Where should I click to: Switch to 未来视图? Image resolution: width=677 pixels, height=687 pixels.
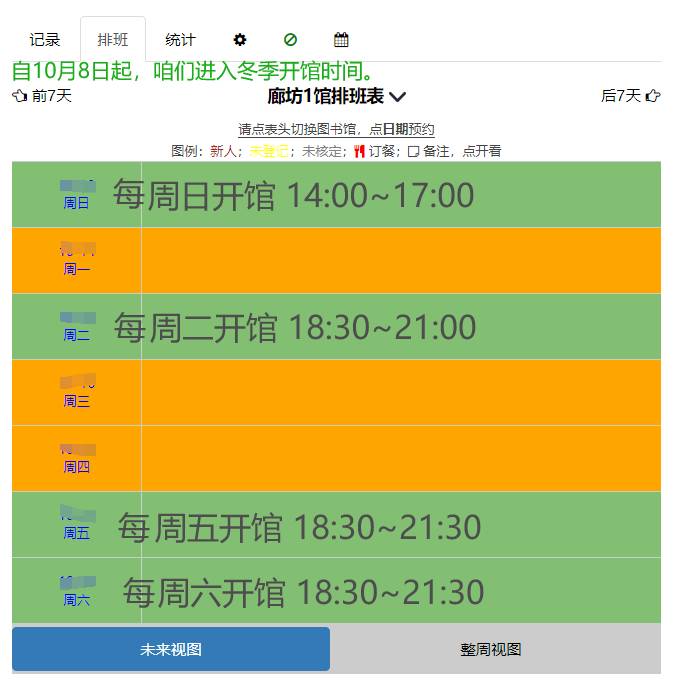(171, 649)
